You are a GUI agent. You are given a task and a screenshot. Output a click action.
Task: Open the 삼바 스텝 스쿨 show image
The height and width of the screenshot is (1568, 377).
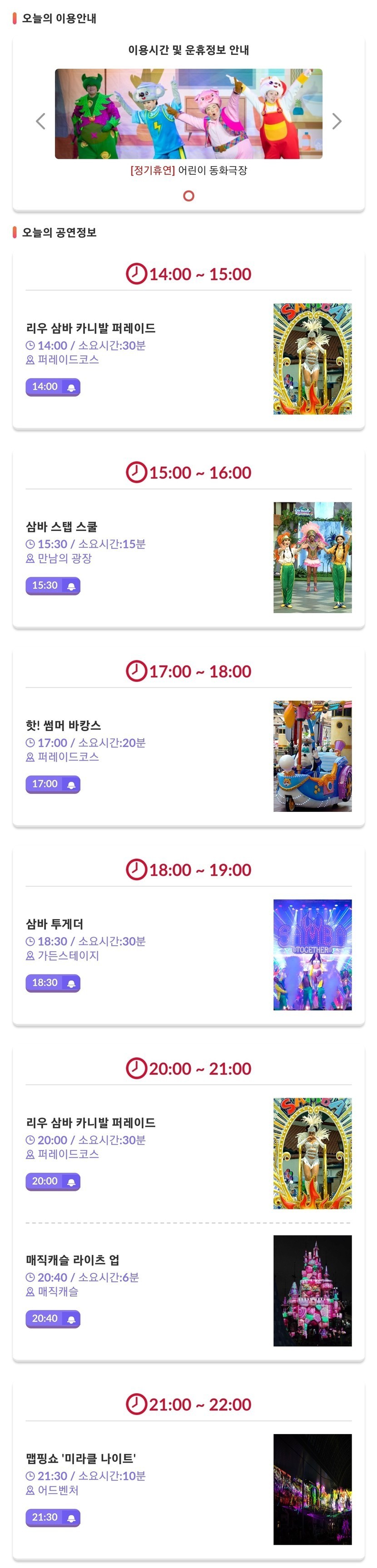click(x=313, y=557)
